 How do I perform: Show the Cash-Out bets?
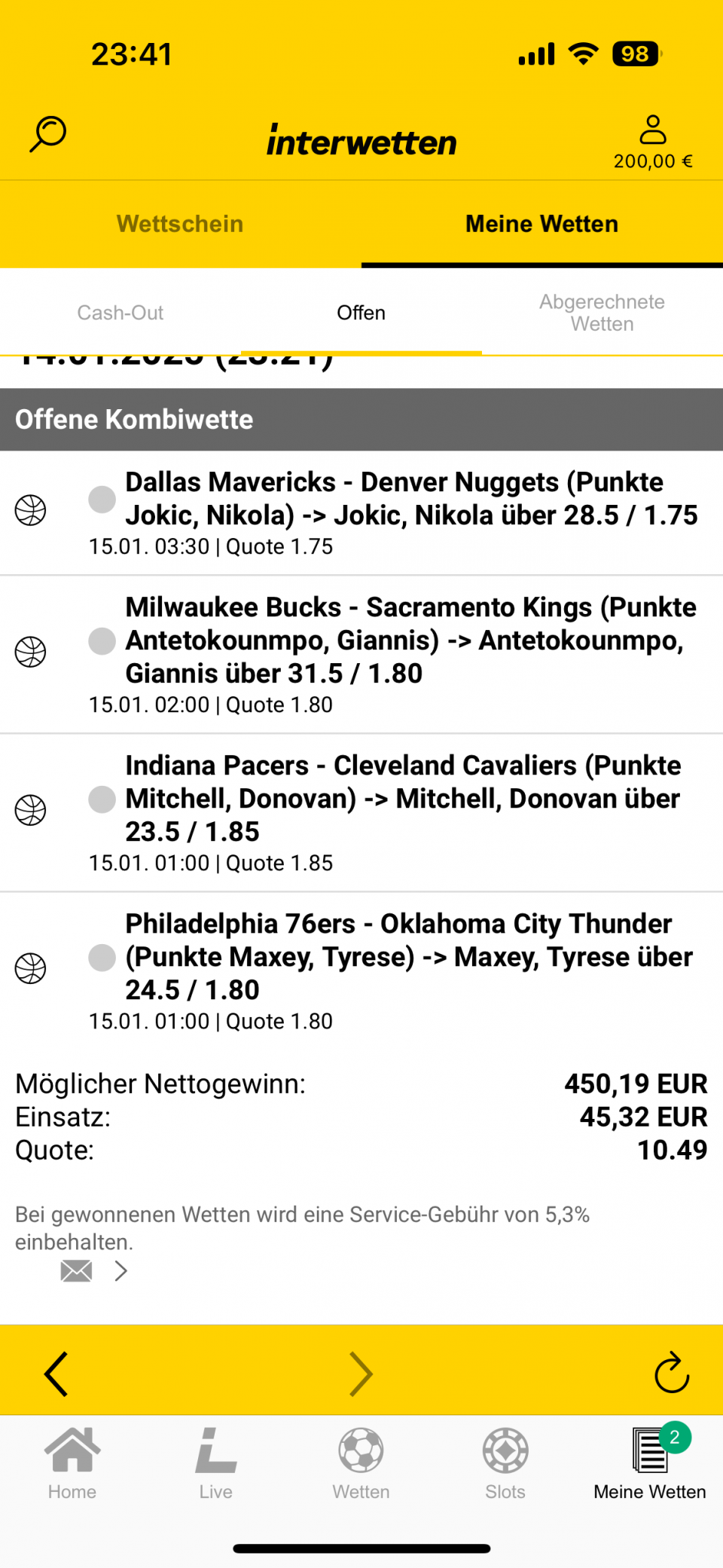pyautogui.click(x=120, y=313)
